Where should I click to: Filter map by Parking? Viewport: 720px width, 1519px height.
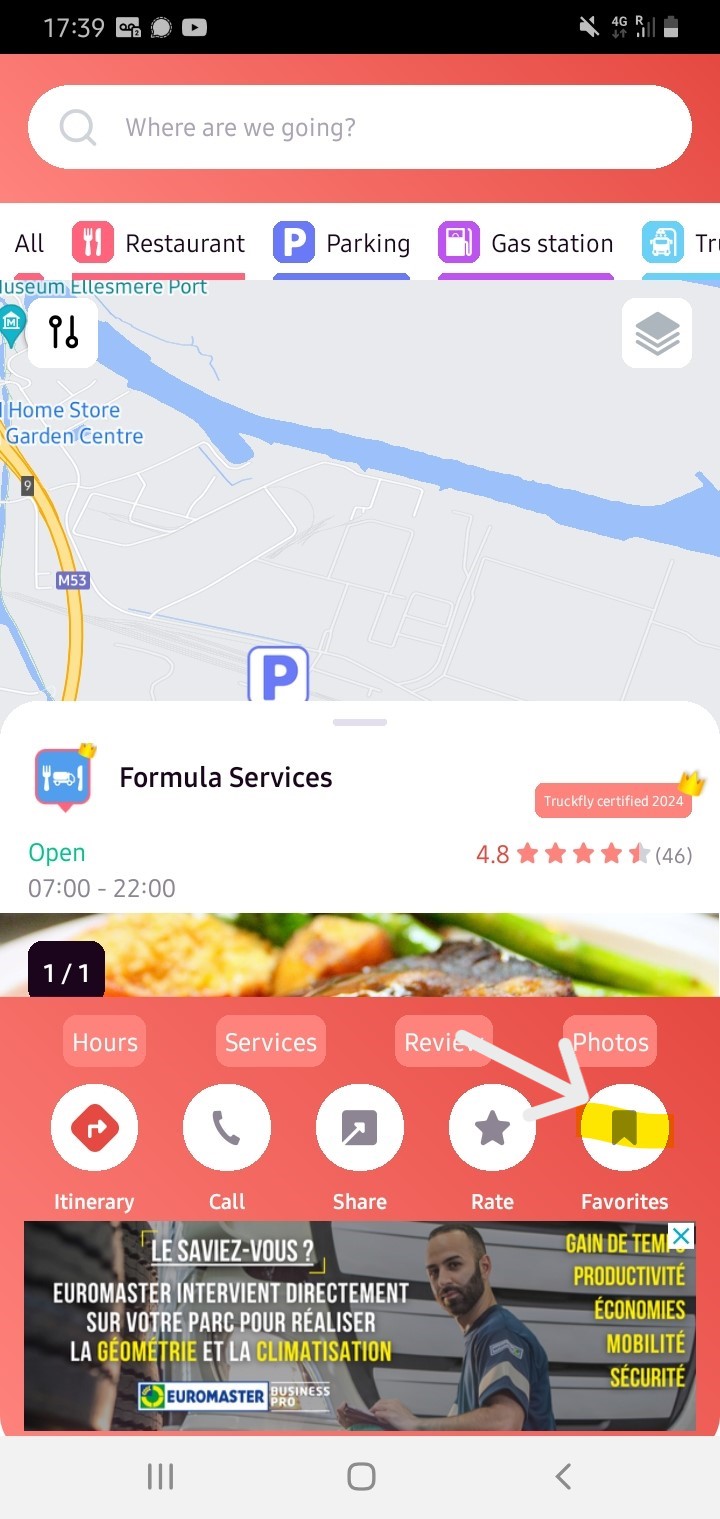[x=342, y=244]
